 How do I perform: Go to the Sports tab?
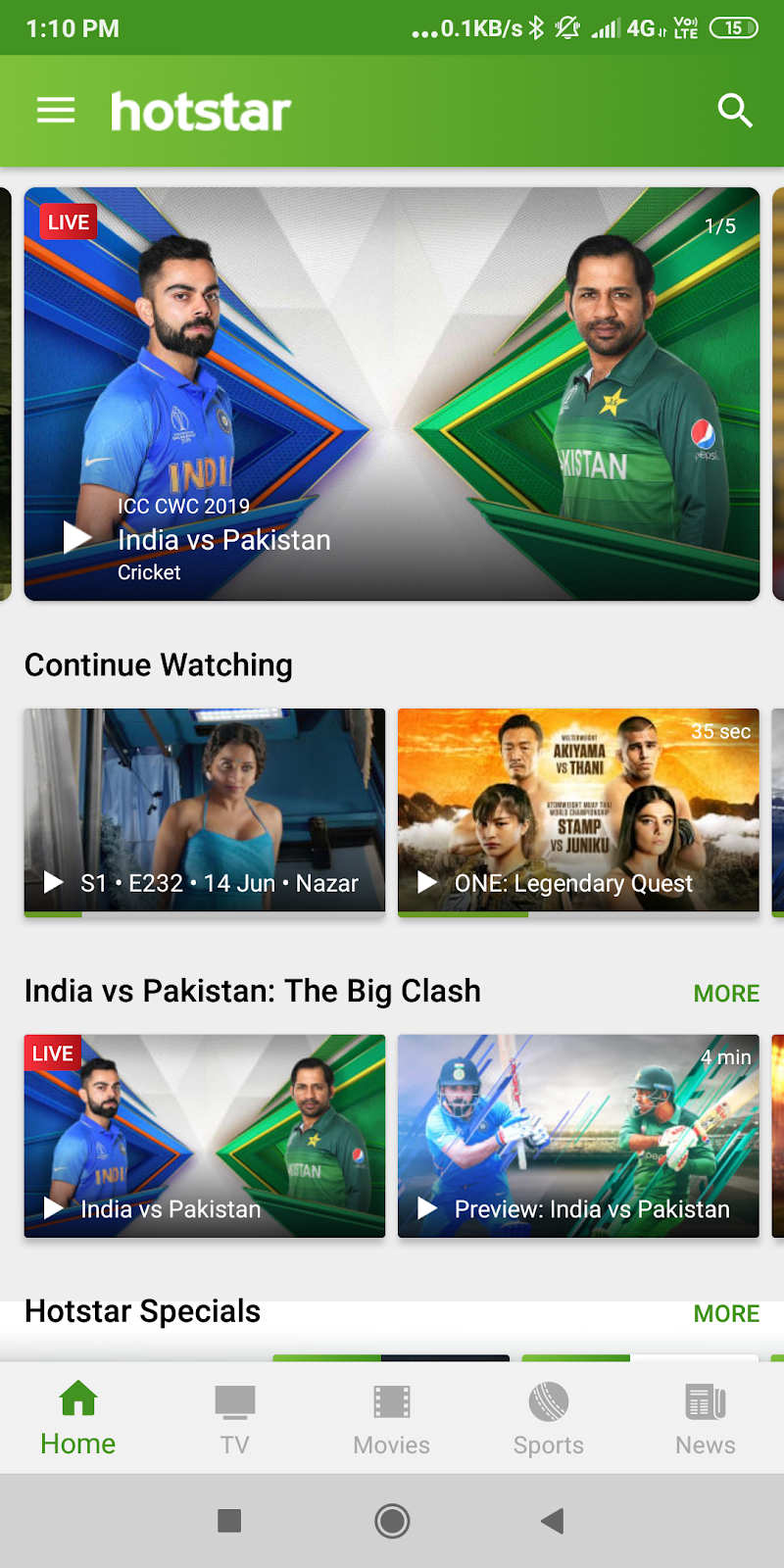click(549, 1418)
